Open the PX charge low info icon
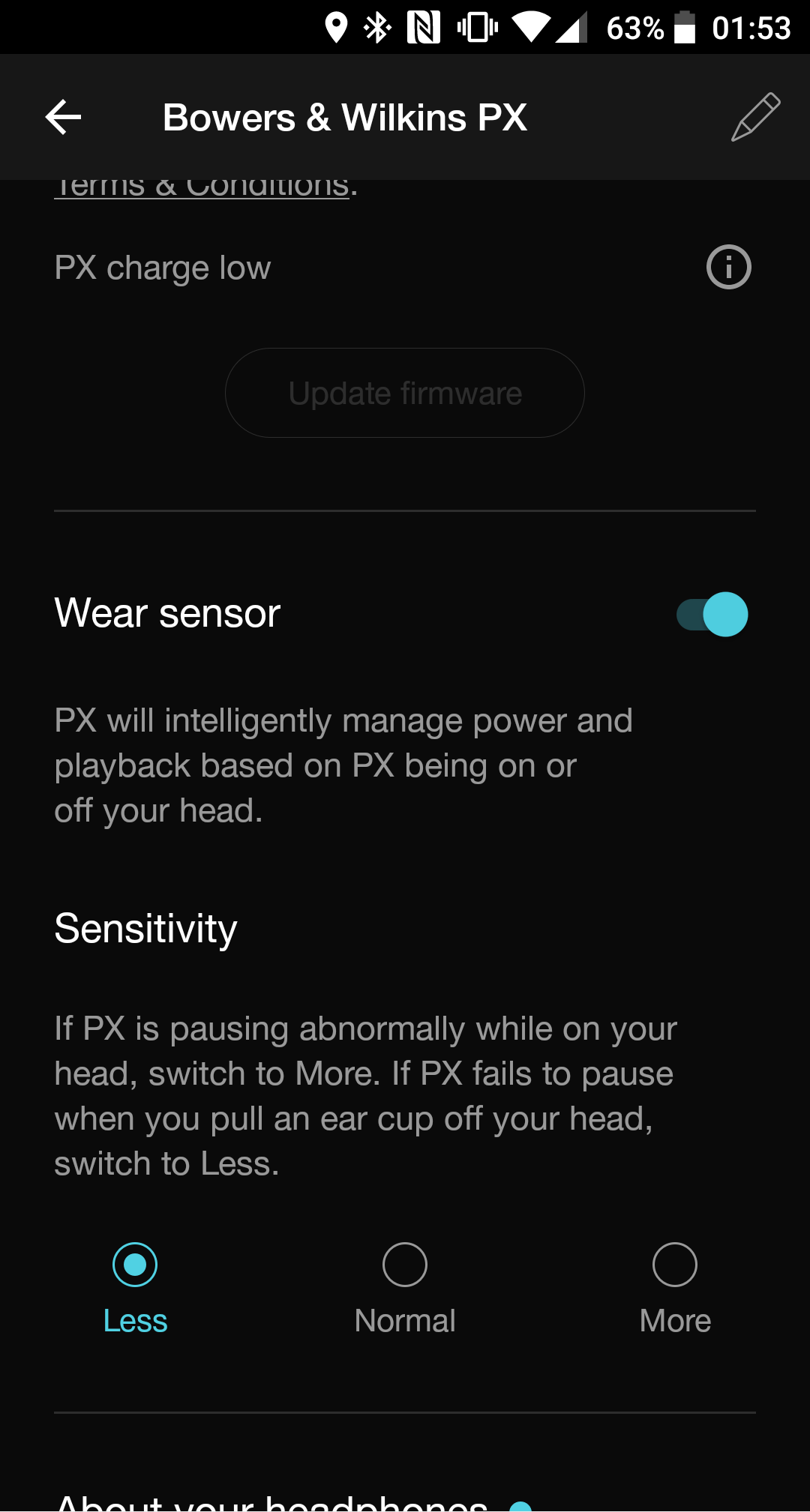810x1512 pixels. 728,267
